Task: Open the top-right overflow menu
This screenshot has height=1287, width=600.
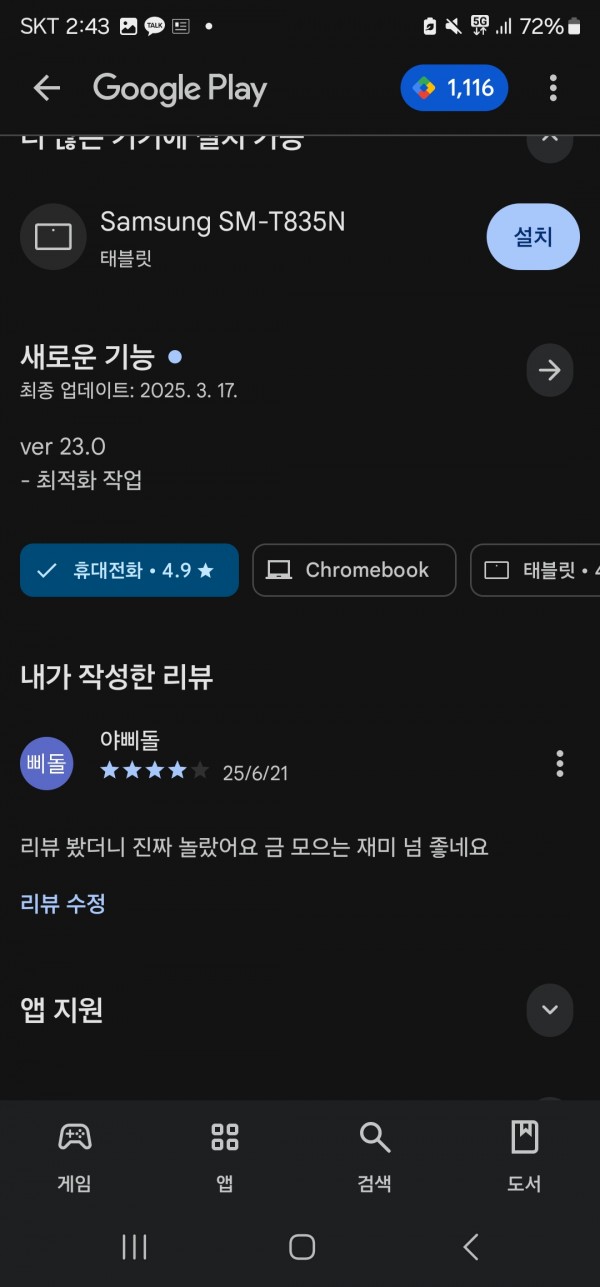Action: [x=553, y=88]
